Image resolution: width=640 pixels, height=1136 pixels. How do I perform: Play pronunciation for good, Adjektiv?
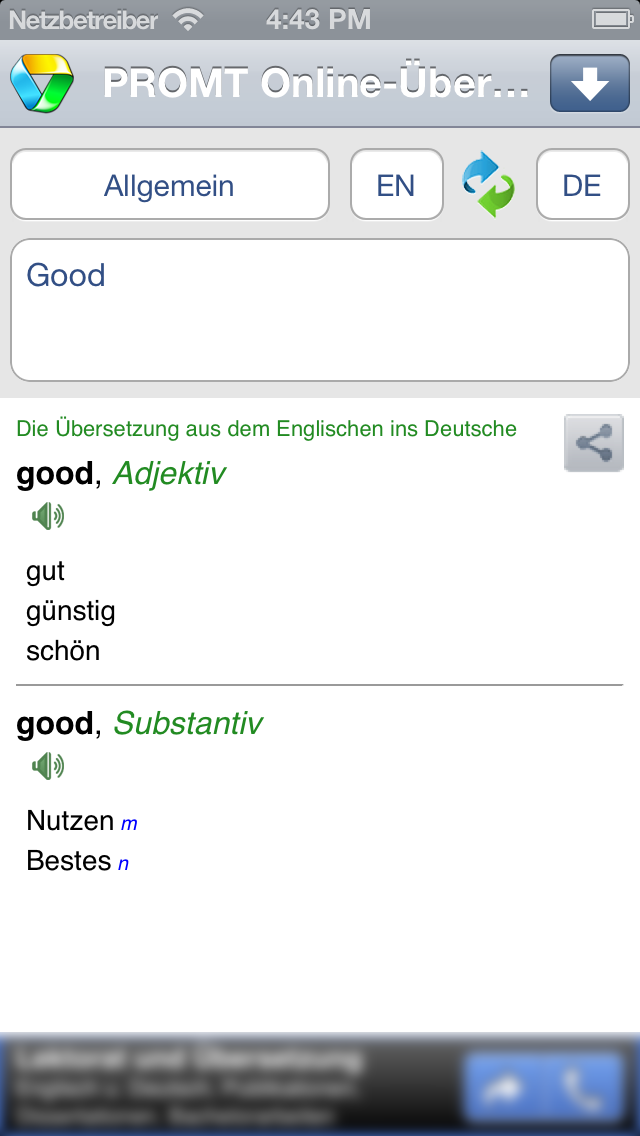(x=48, y=517)
